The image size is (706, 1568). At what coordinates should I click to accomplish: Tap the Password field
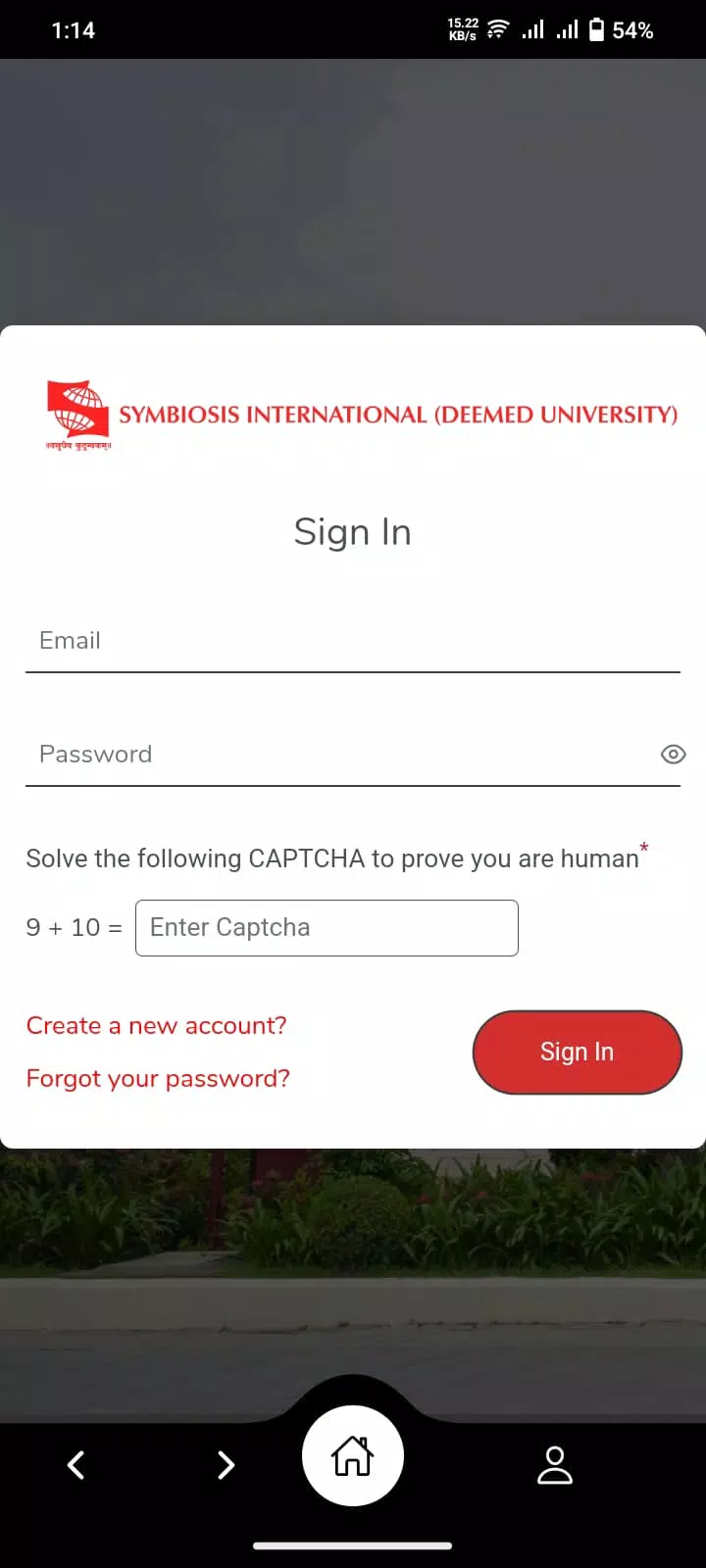338,755
